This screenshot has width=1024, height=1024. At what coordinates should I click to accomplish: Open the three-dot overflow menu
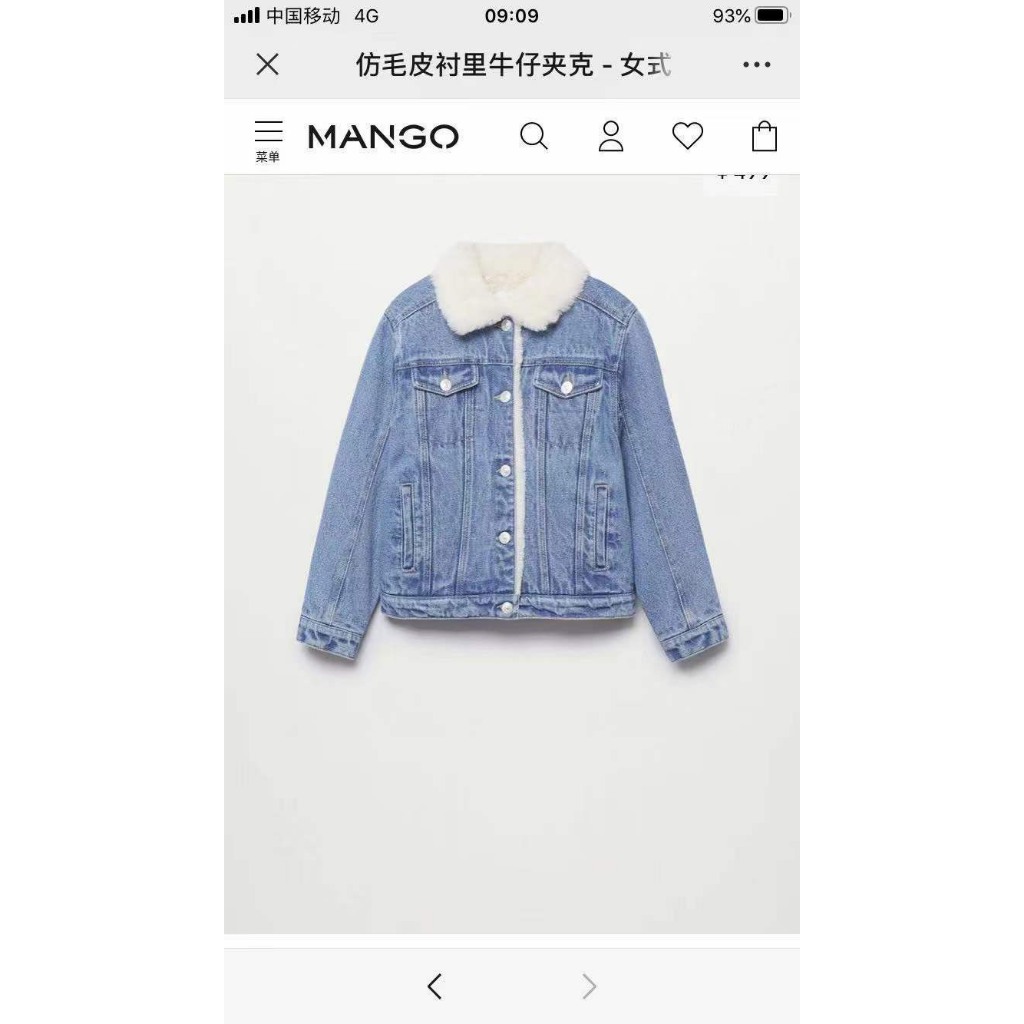point(756,65)
